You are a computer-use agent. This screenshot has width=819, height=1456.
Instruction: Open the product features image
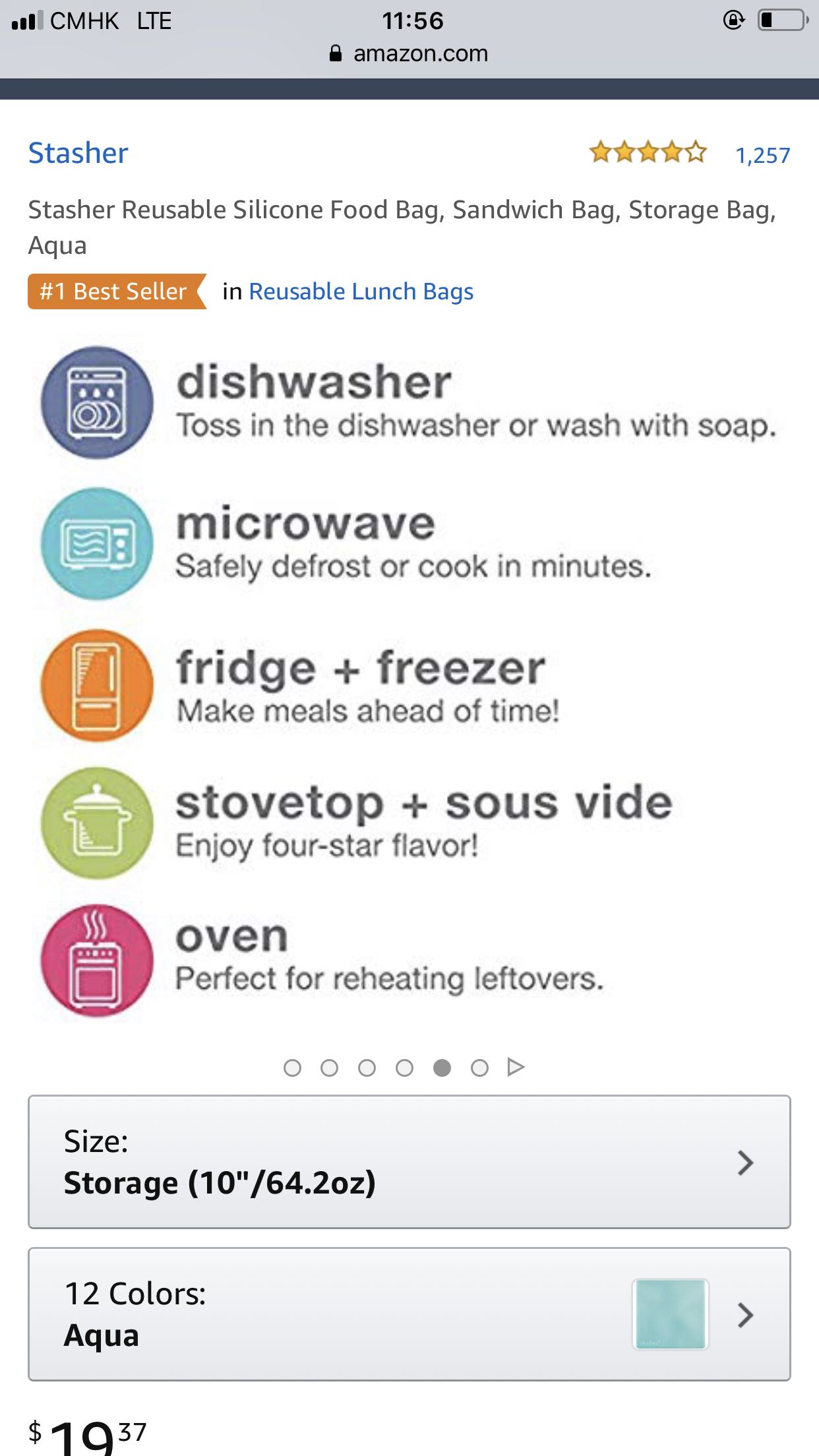pos(409,679)
